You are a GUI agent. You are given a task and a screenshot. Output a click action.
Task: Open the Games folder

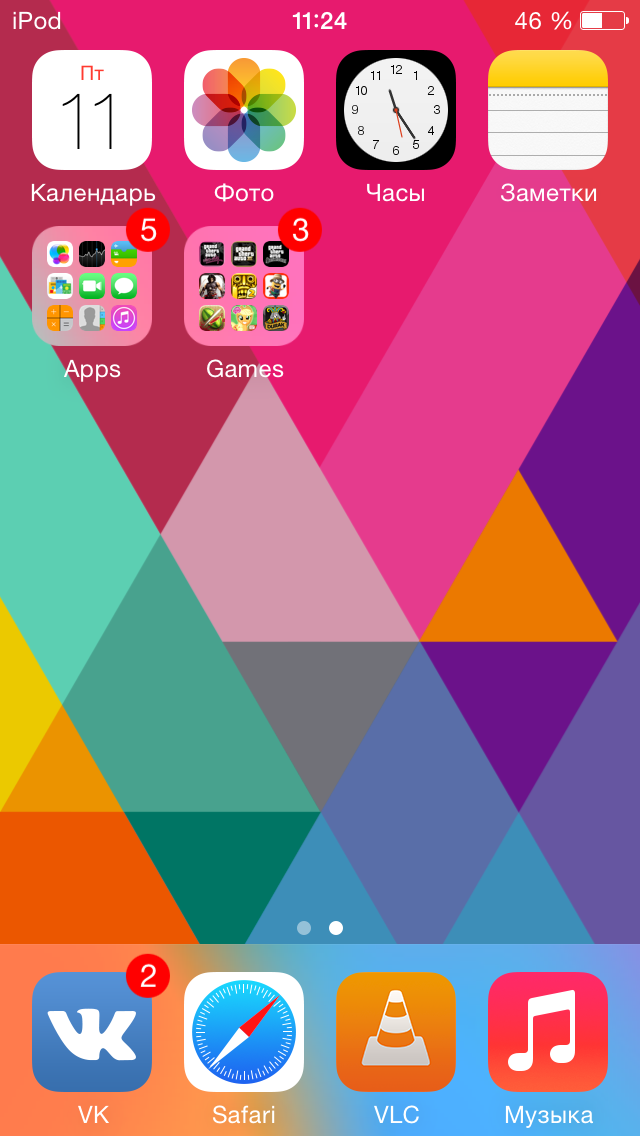click(244, 287)
